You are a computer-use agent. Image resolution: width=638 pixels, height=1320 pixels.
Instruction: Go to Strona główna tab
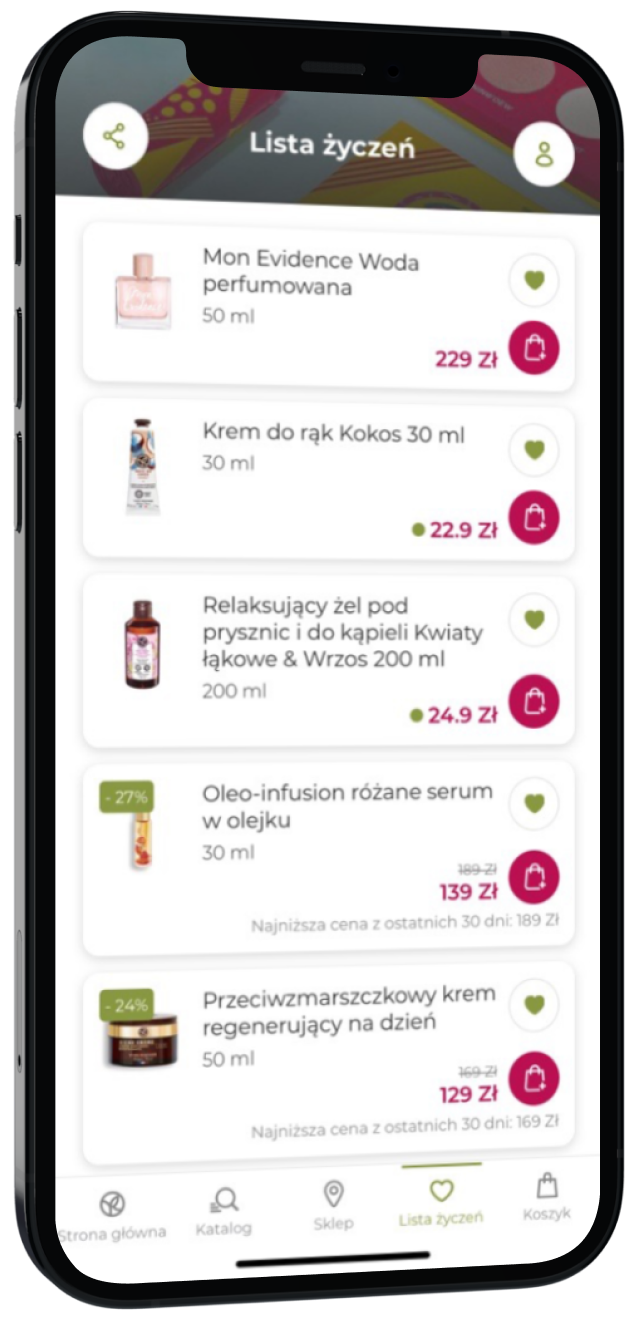click(x=112, y=1213)
